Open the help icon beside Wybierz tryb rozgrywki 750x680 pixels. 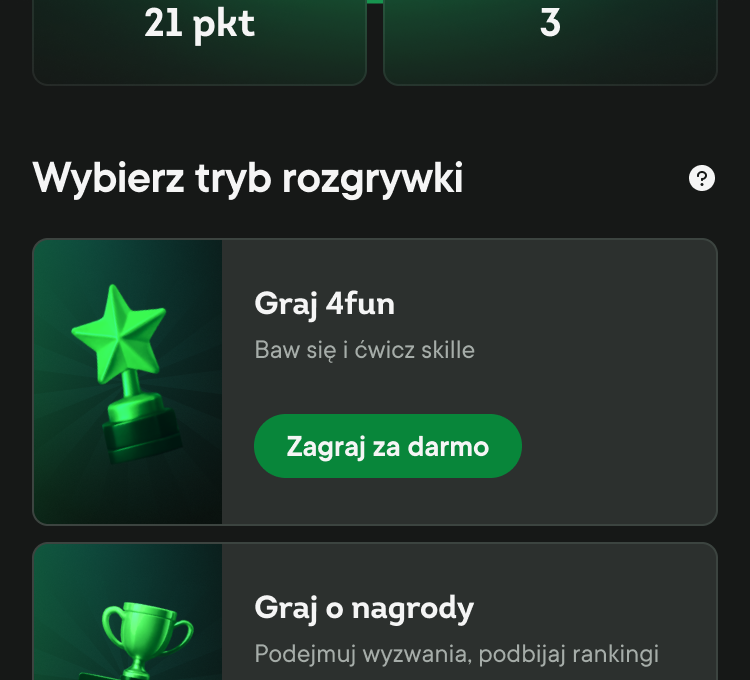(702, 179)
